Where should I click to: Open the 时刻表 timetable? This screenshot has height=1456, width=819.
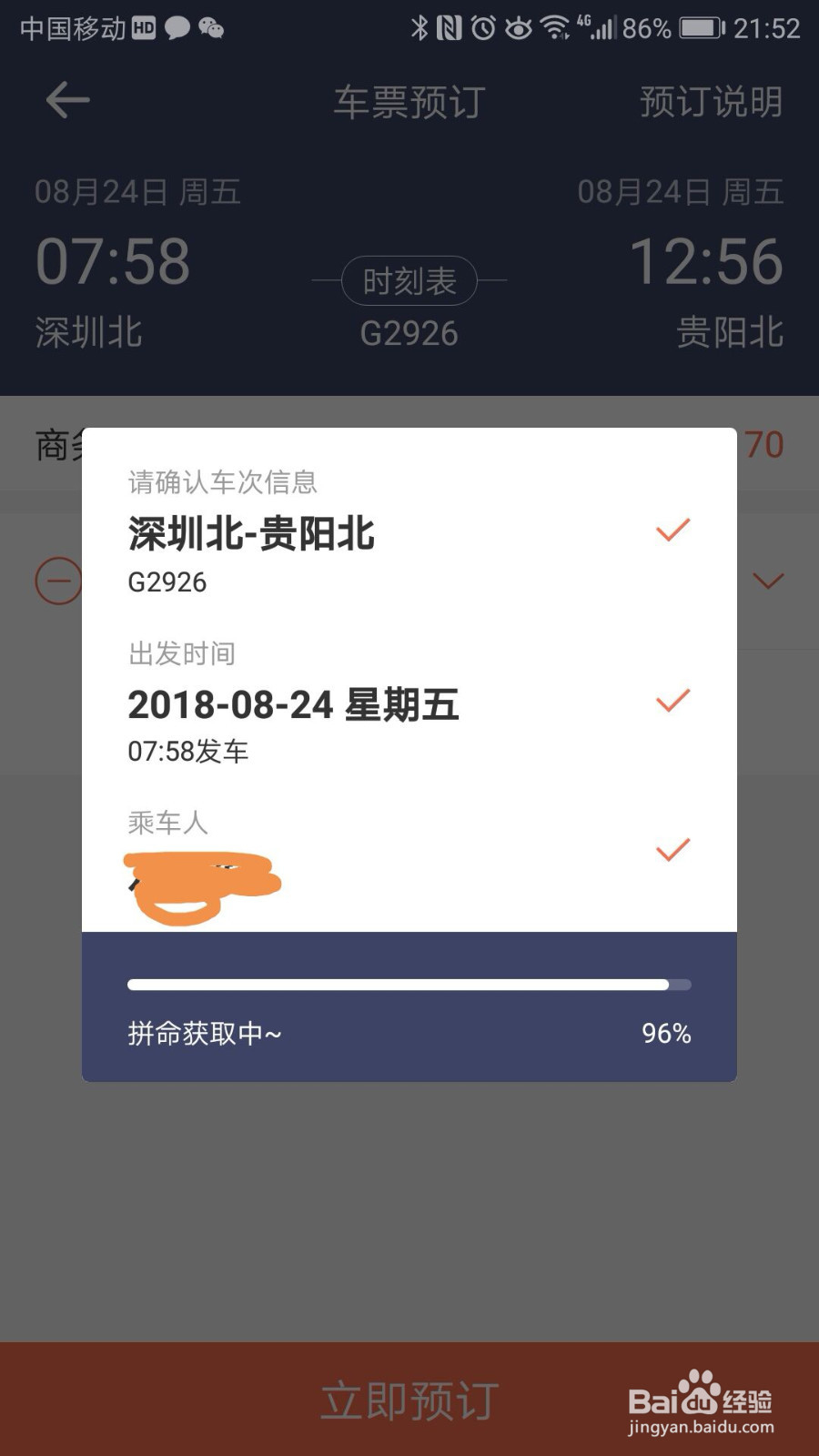tap(409, 280)
